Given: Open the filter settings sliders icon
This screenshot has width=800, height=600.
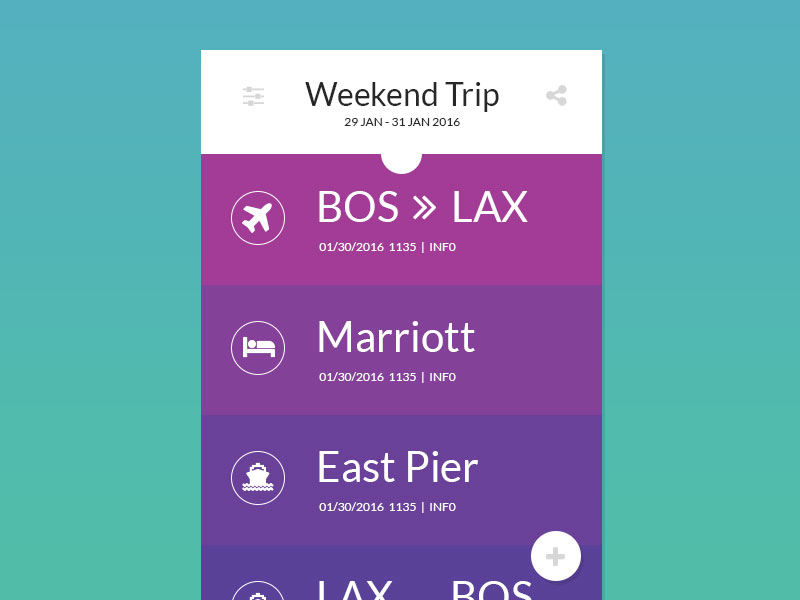Looking at the screenshot, I should [x=254, y=96].
